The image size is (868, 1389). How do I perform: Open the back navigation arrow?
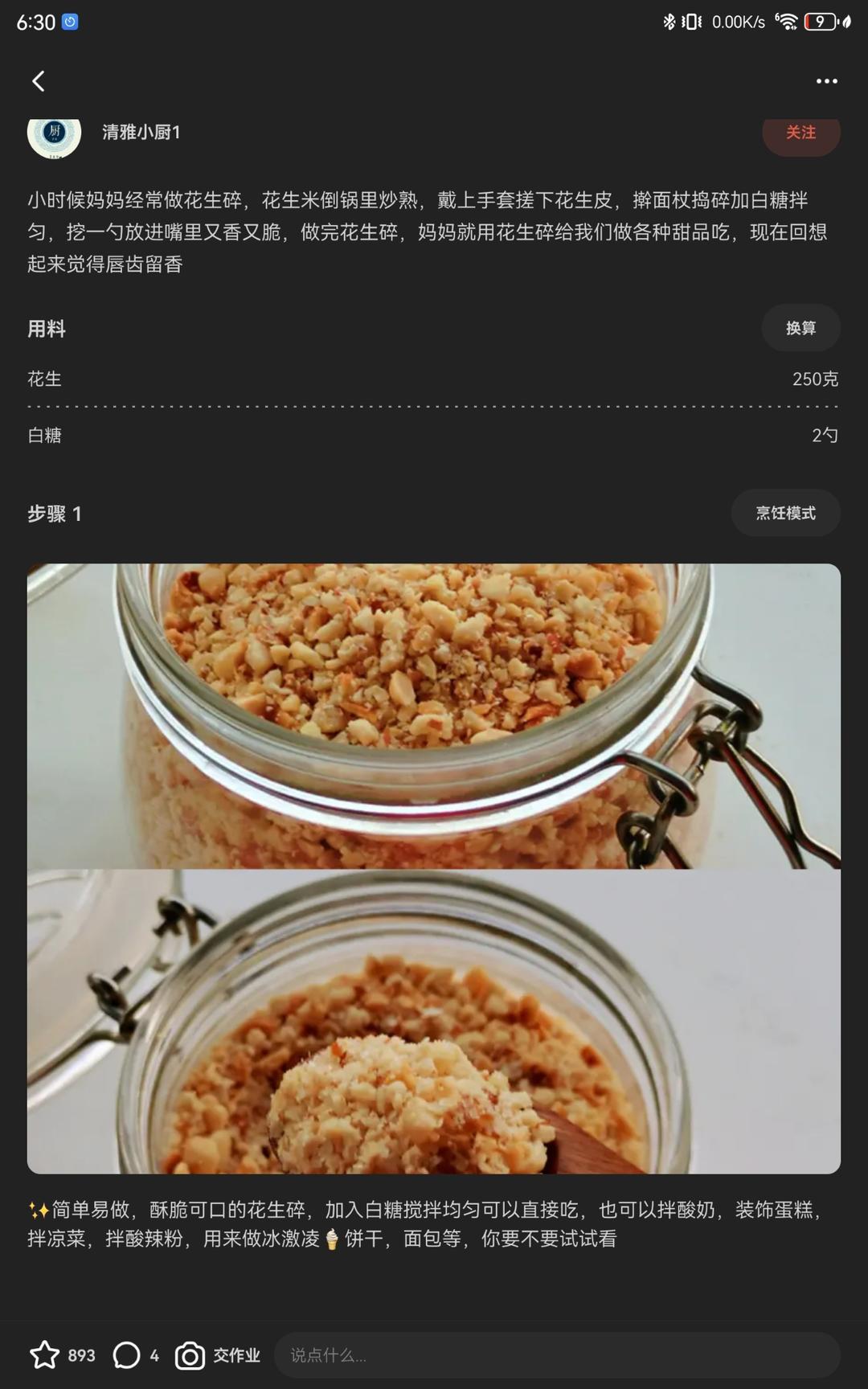[x=38, y=81]
